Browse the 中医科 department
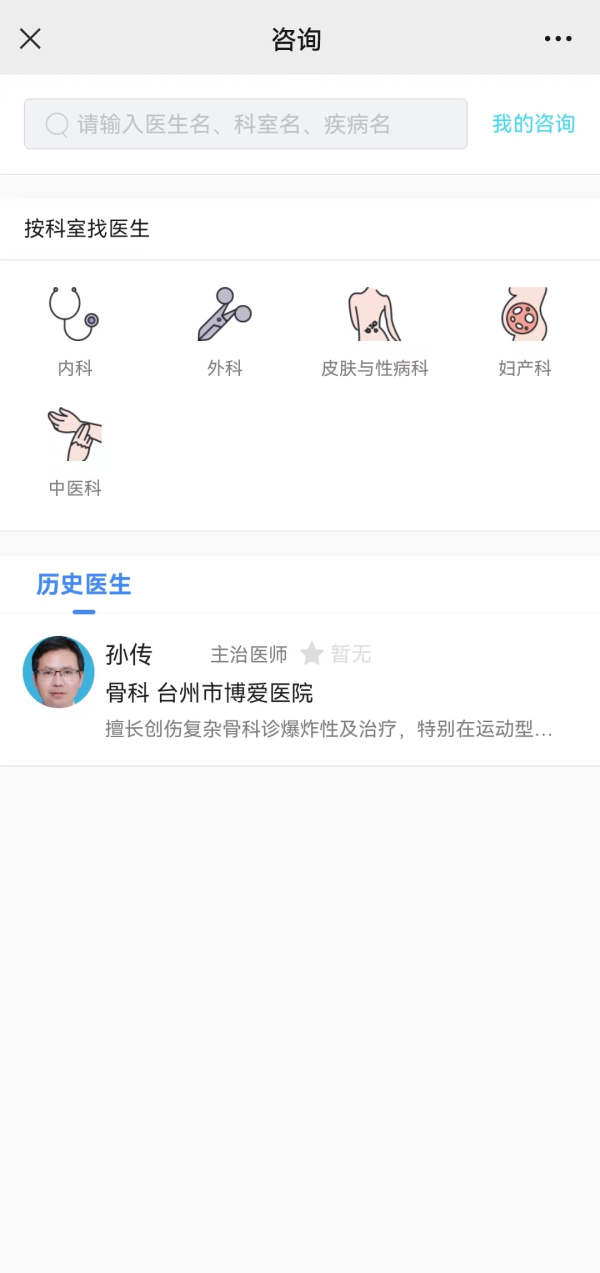Viewport: 600px width, 1273px height. (75, 451)
